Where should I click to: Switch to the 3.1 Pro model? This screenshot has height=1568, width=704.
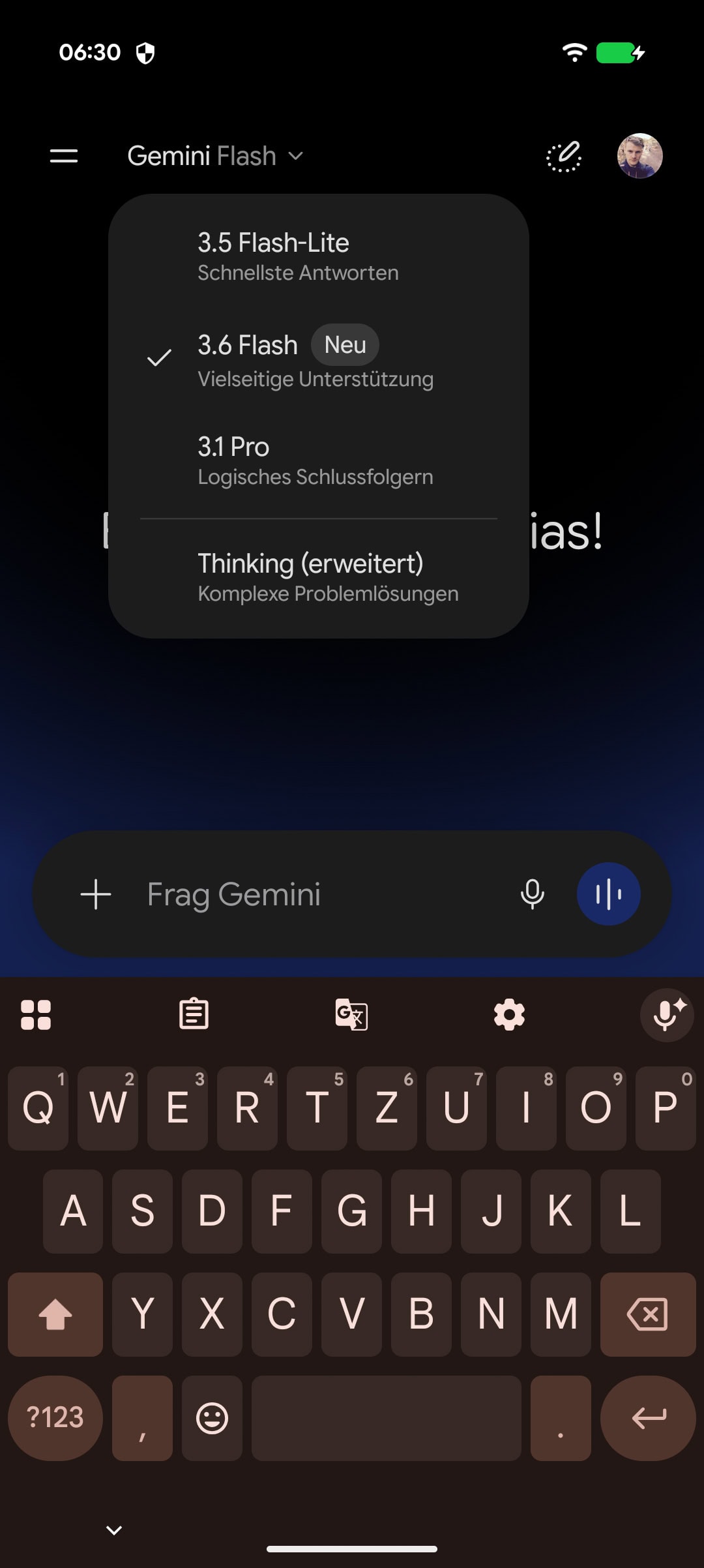[x=319, y=460]
